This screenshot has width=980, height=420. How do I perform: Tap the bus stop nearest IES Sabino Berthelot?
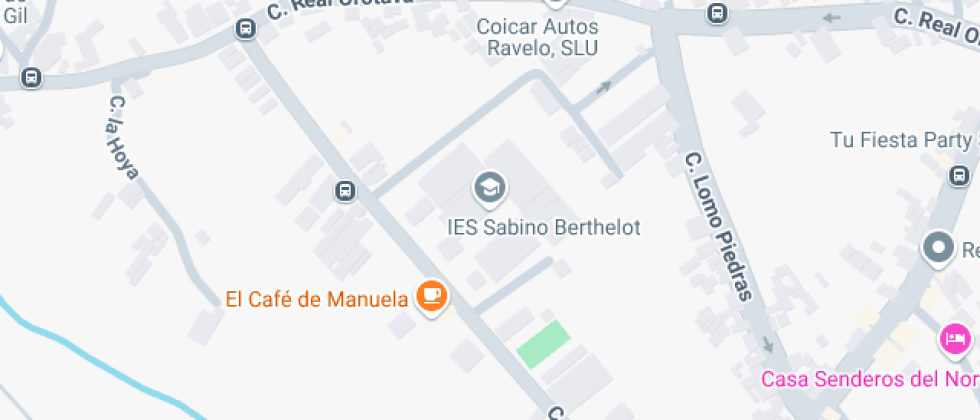point(345,191)
